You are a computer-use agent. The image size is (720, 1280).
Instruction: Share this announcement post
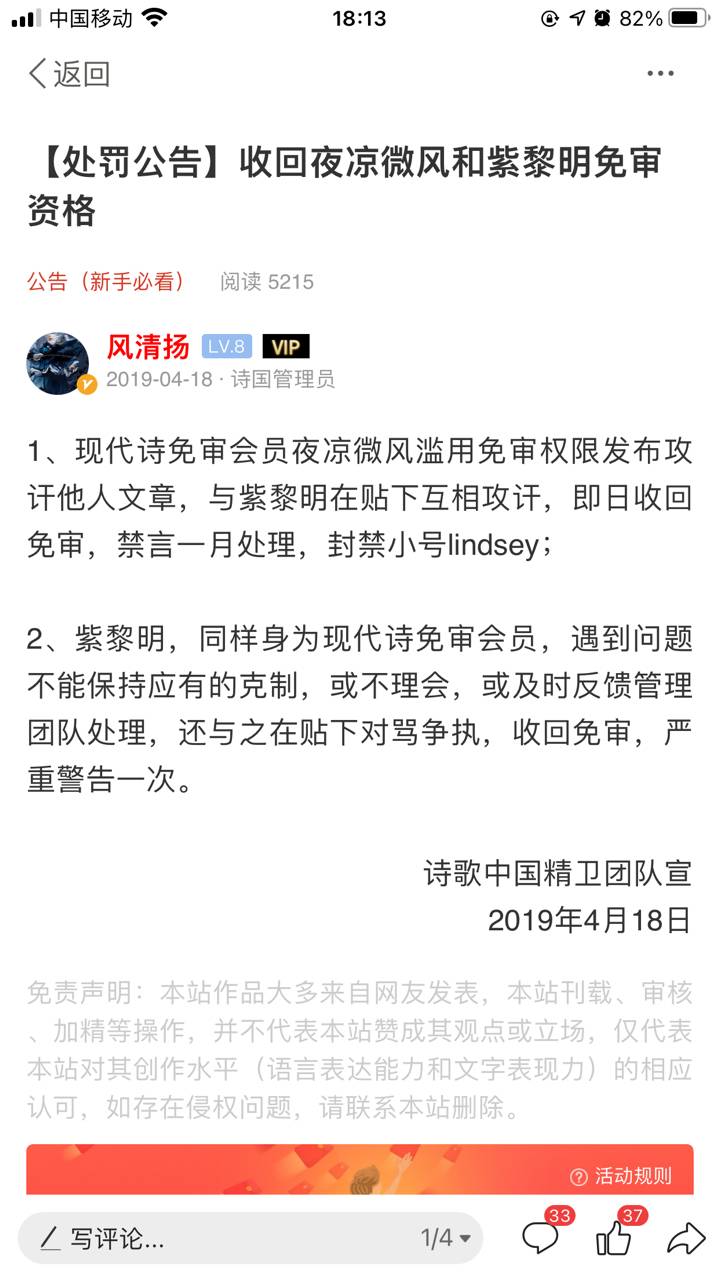click(x=686, y=1239)
